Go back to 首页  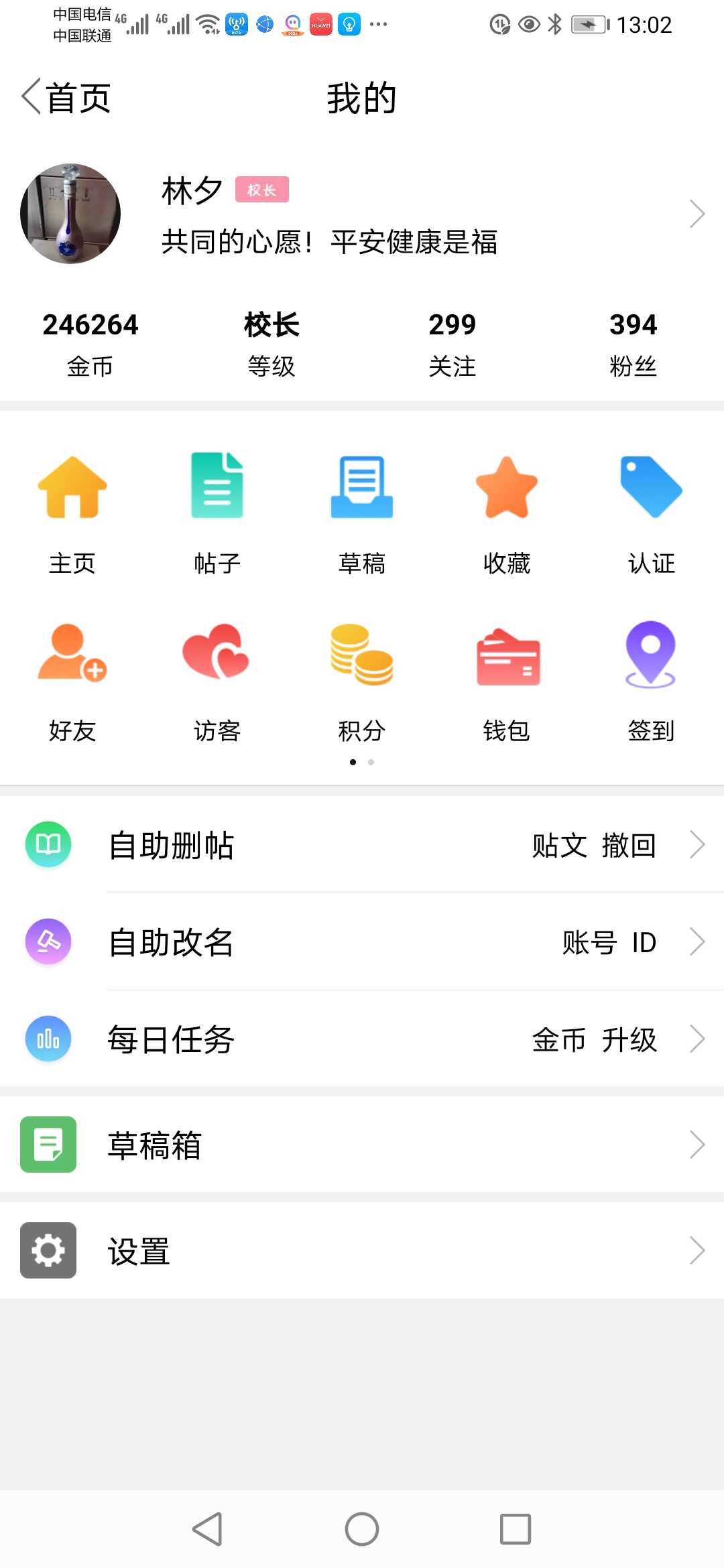pyautogui.click(x=66, y=98)
